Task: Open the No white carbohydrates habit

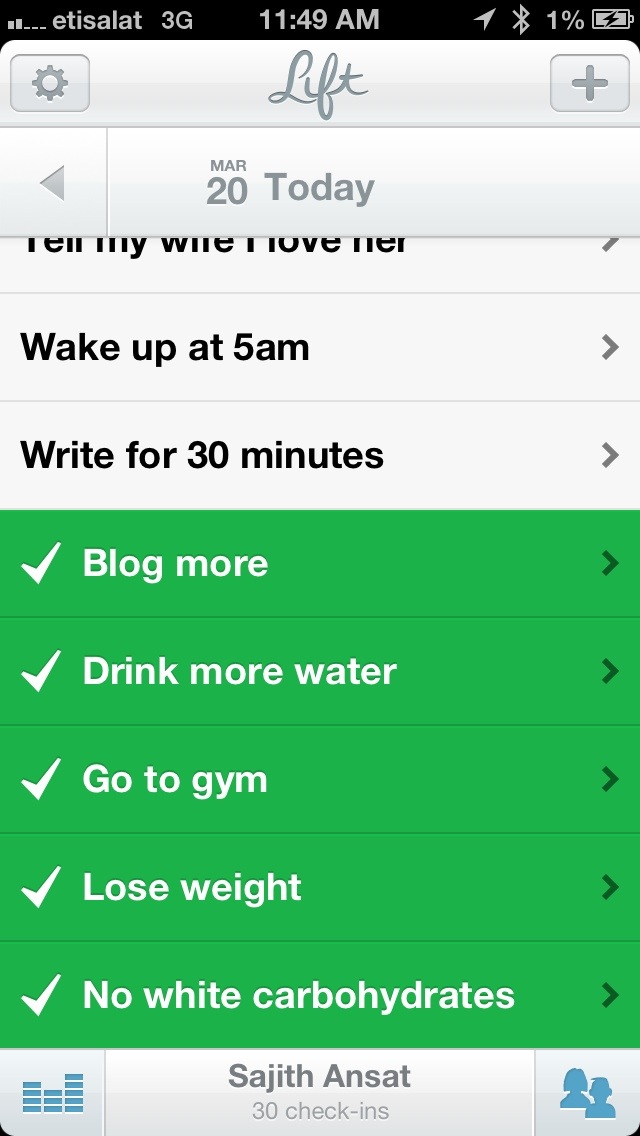Action: [x=320, y=996]
